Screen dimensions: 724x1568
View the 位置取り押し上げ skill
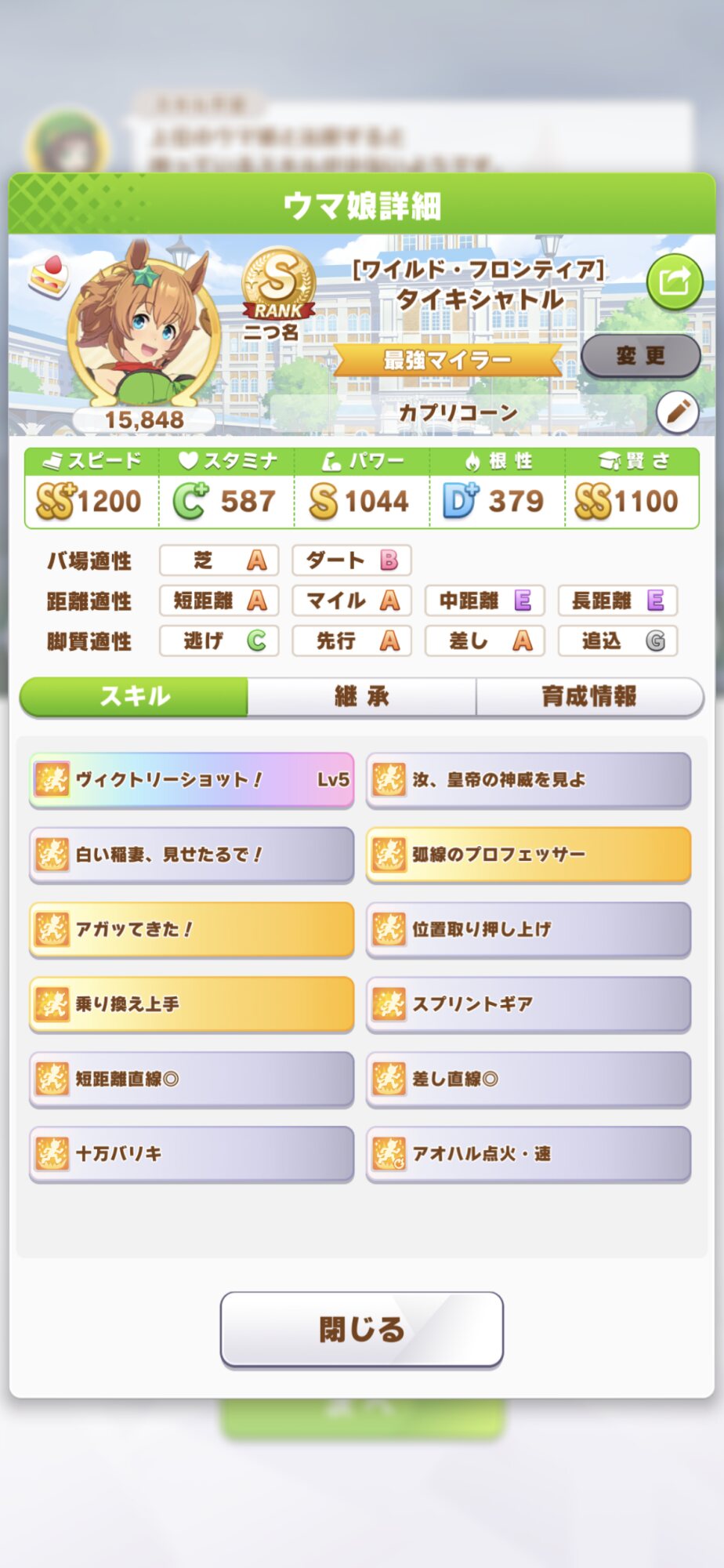coord(528,929)
